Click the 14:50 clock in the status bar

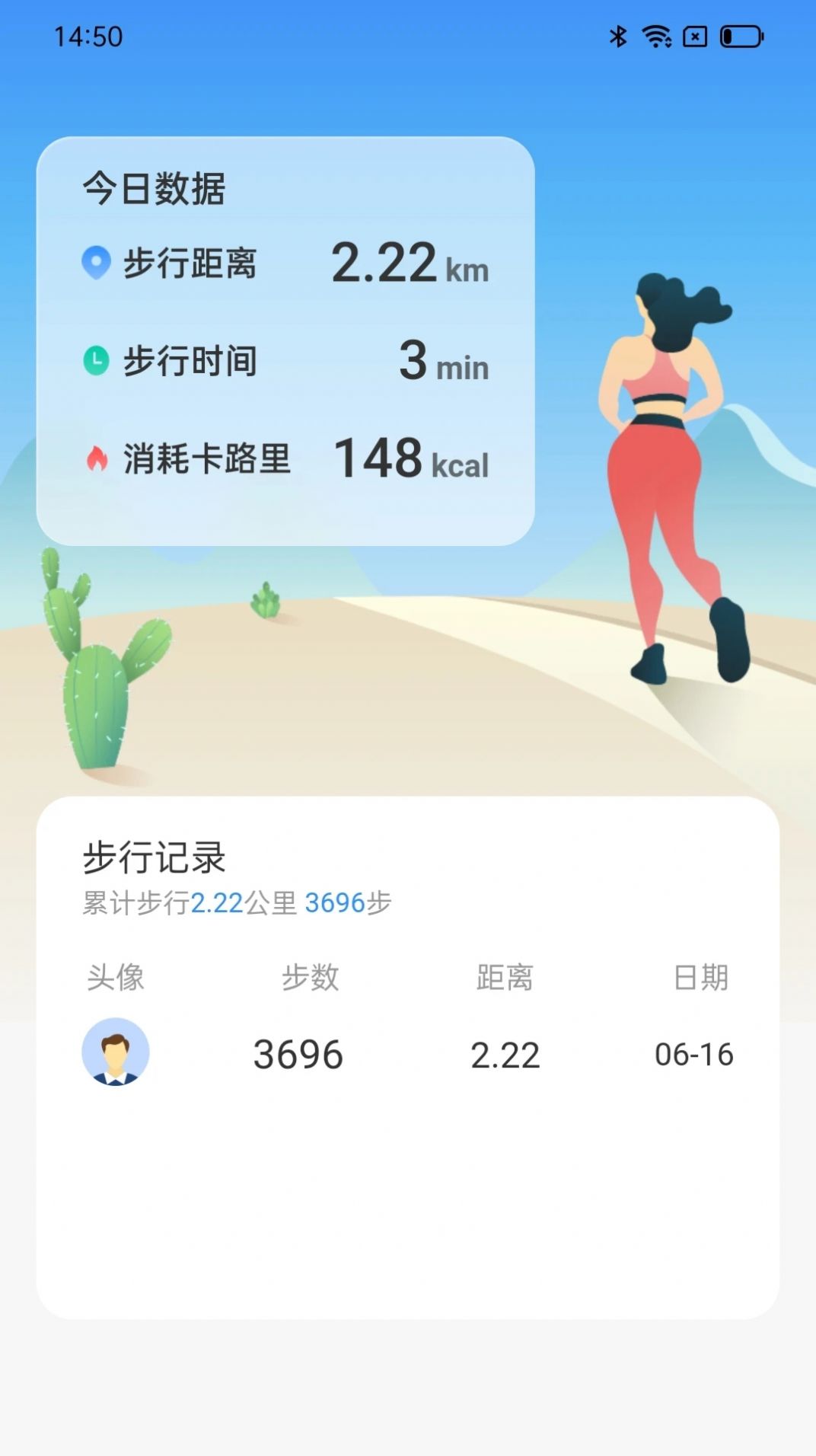[89, 36]
